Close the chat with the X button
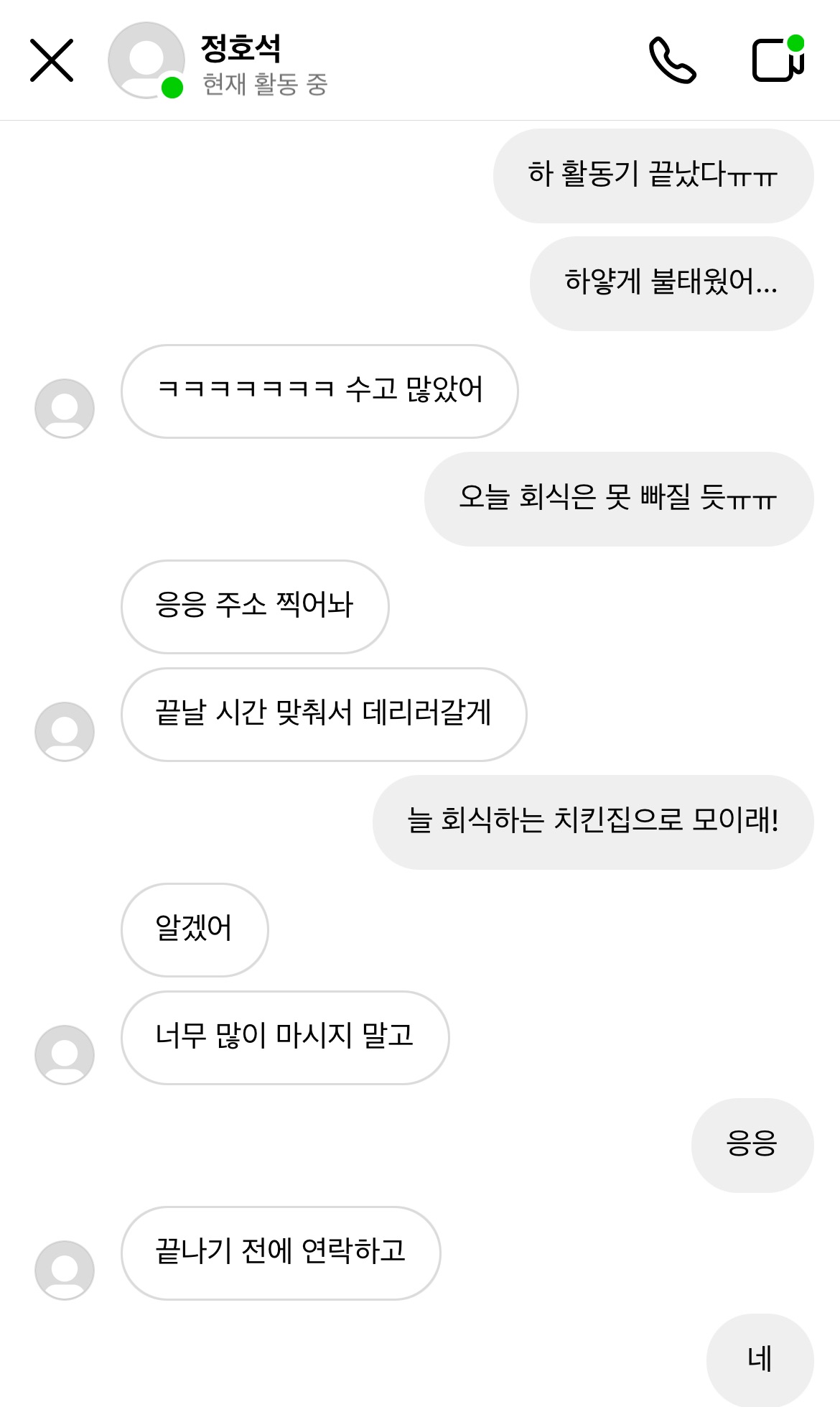The width and height of the screenshot is (840, 1407). tap(52, 60)
